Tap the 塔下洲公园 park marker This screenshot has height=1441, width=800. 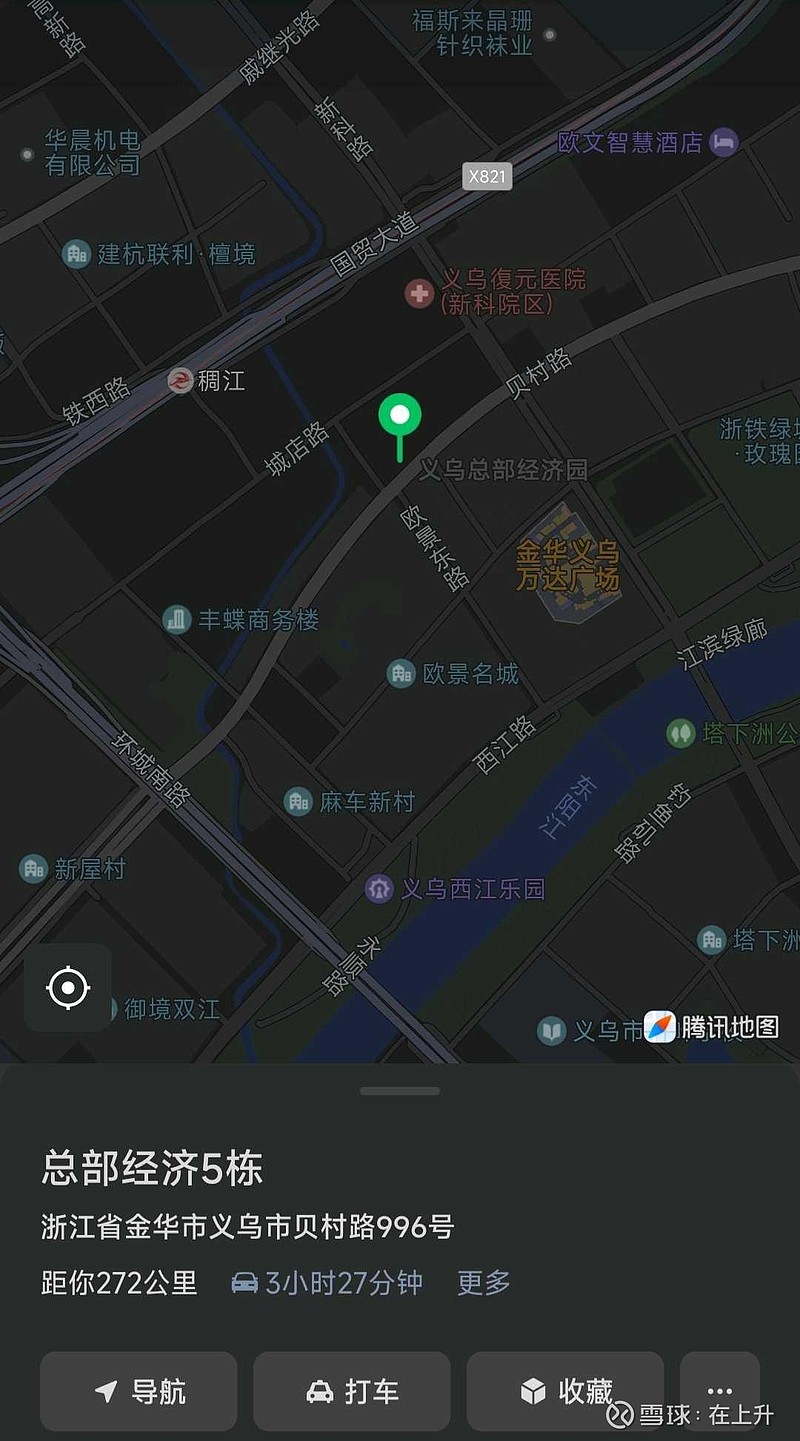(681, 732)
